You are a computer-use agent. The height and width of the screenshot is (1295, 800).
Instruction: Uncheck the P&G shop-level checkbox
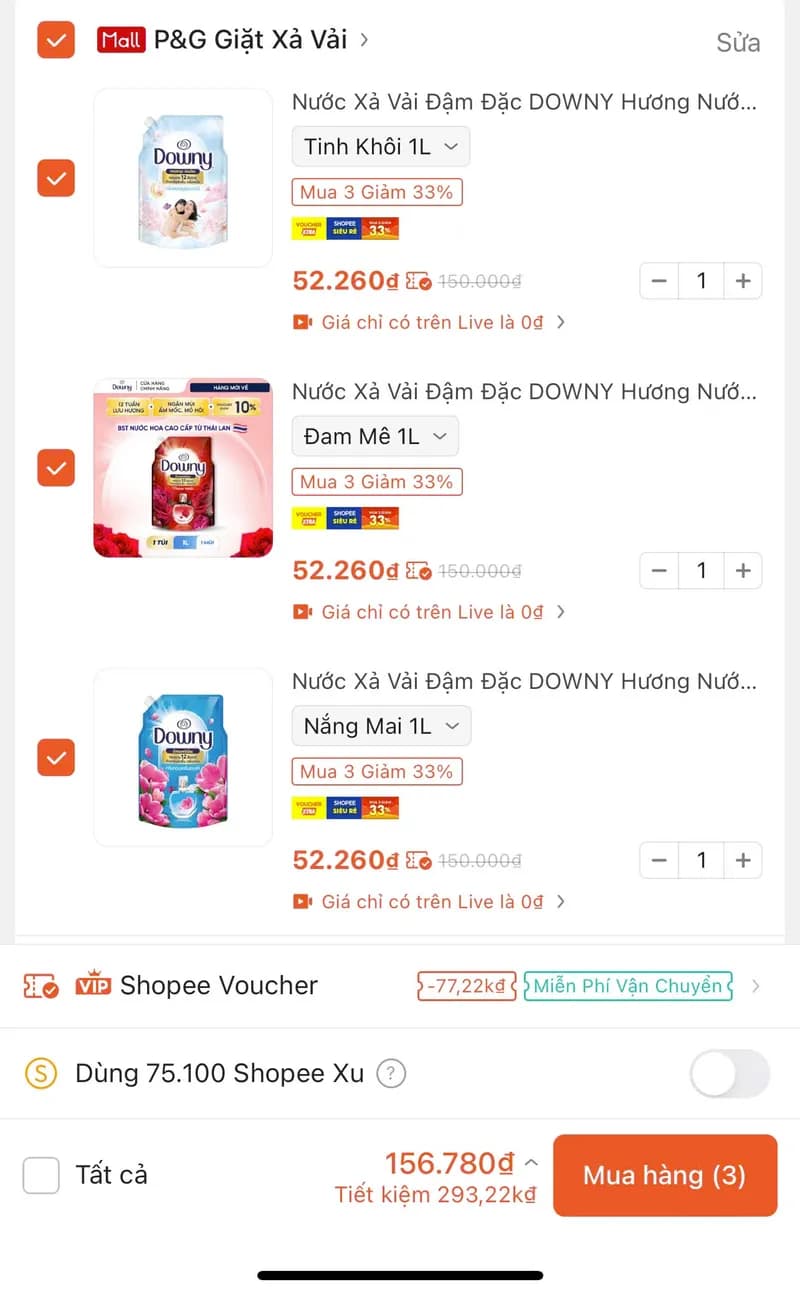point(55,40)
